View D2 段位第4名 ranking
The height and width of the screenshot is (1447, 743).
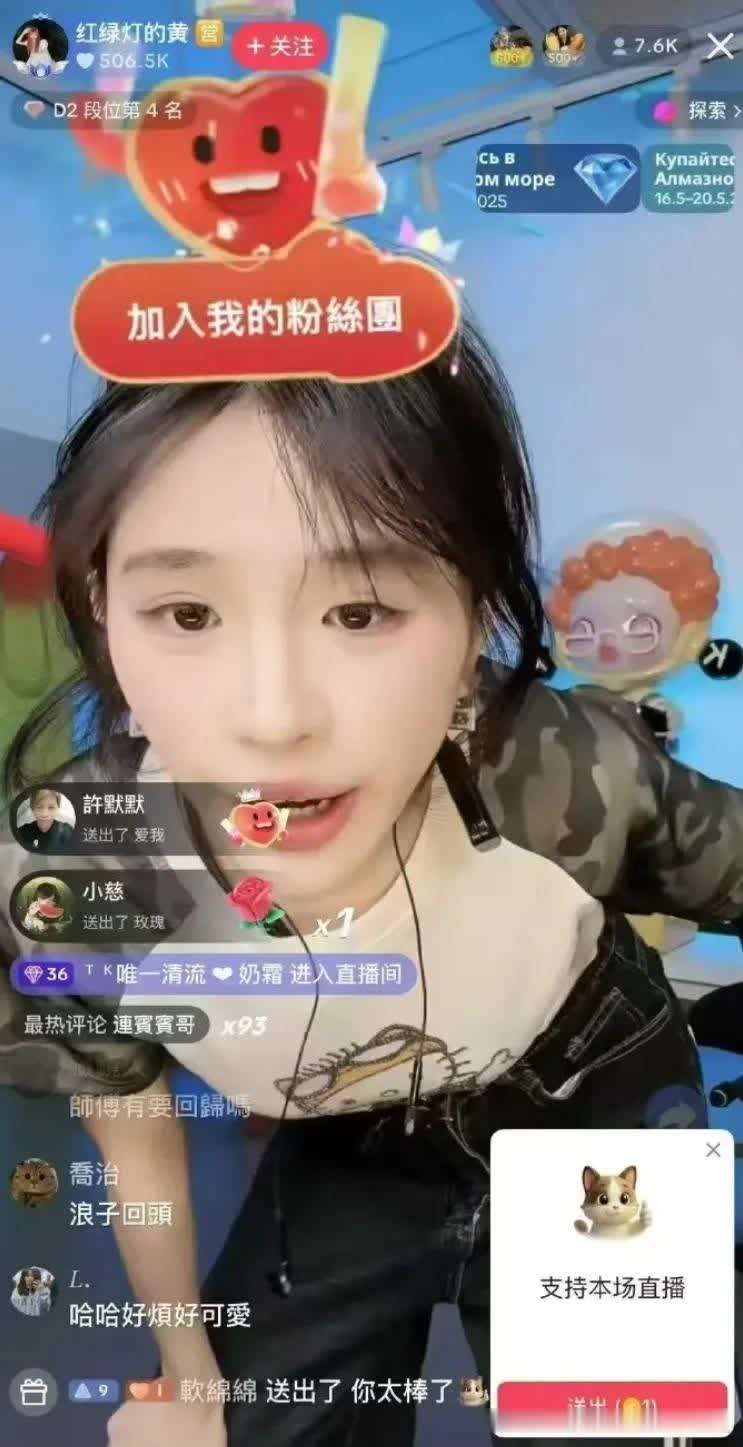click(104, 110)
